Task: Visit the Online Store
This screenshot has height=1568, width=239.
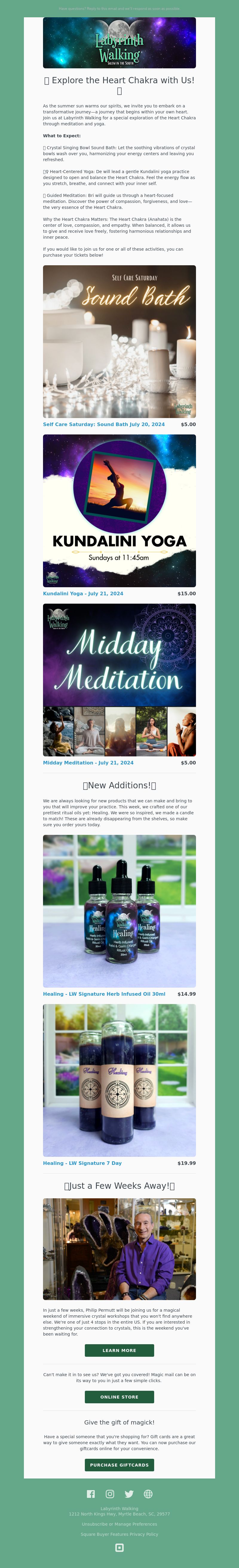Action: coord(119,1397)
